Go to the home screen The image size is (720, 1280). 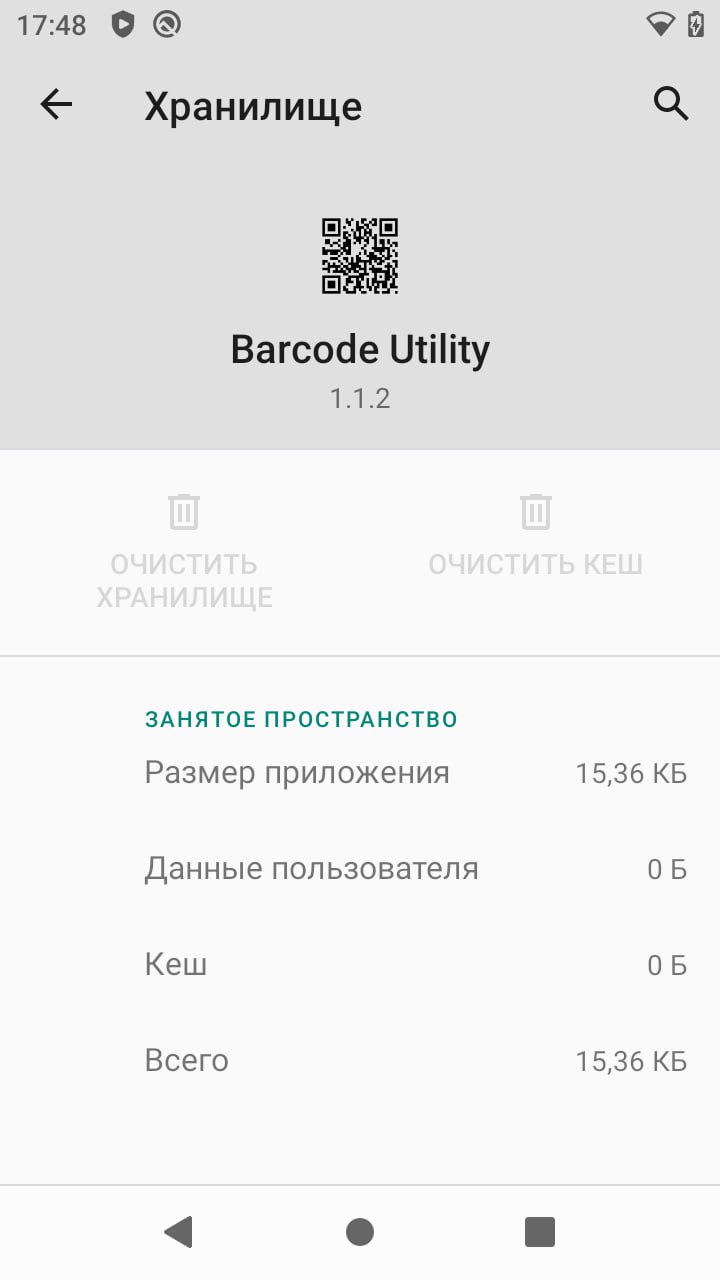click(x=360, y=1232)
